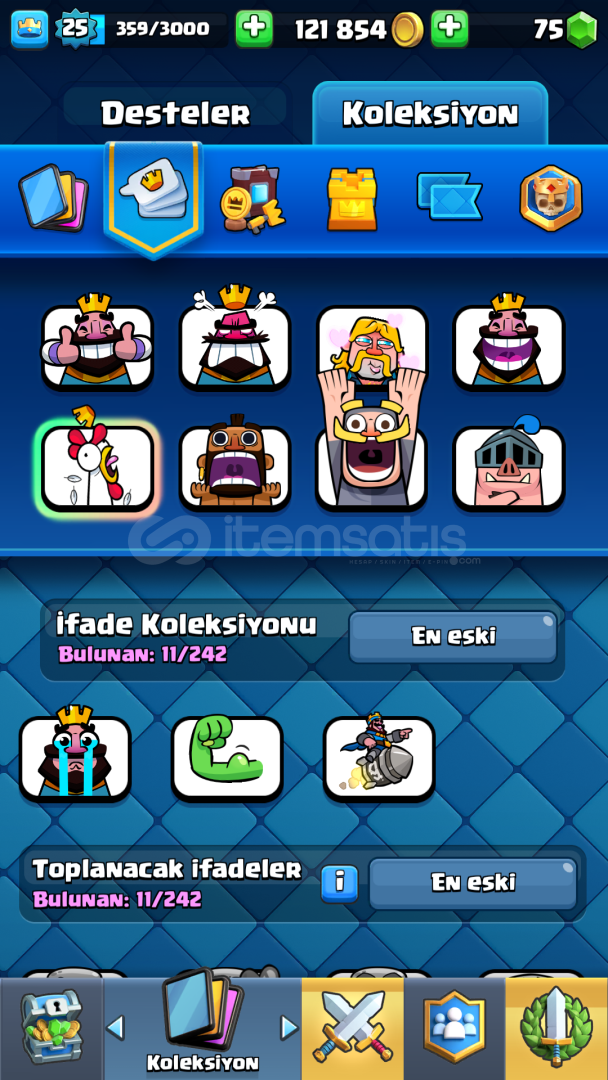Open the banners category icon
Image resolution: width=608 pixels, height=1080 pixels.
[x=449, y=196]
